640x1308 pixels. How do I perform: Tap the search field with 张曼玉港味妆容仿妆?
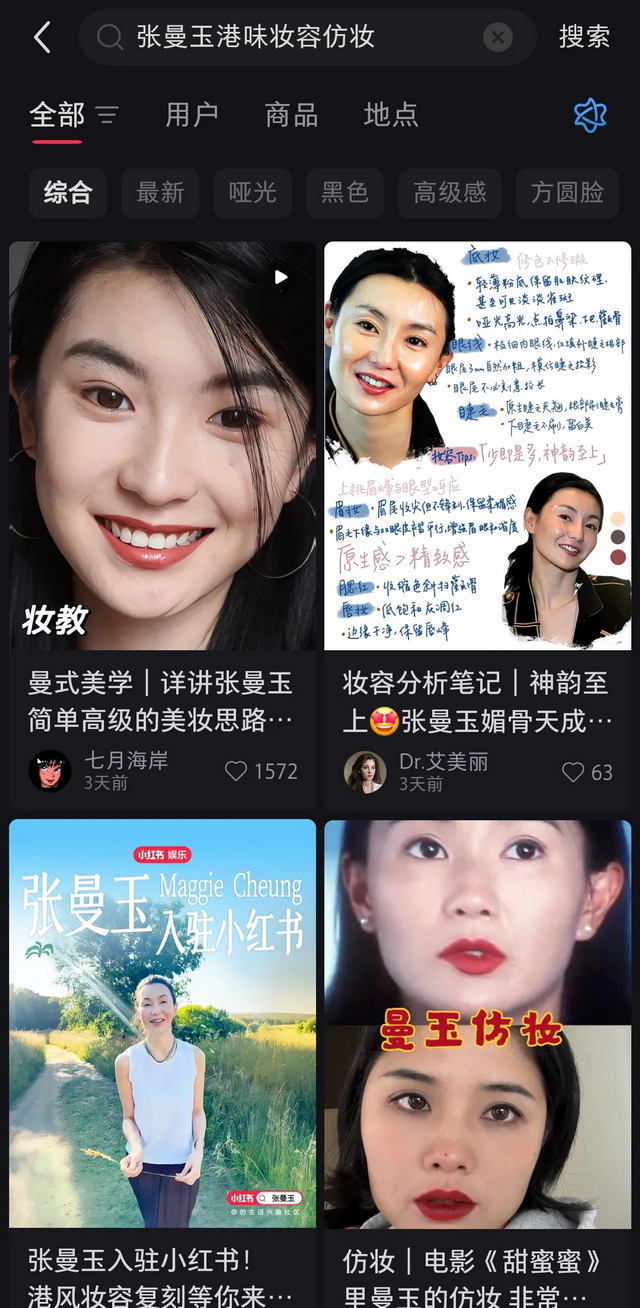pos(290,38)
